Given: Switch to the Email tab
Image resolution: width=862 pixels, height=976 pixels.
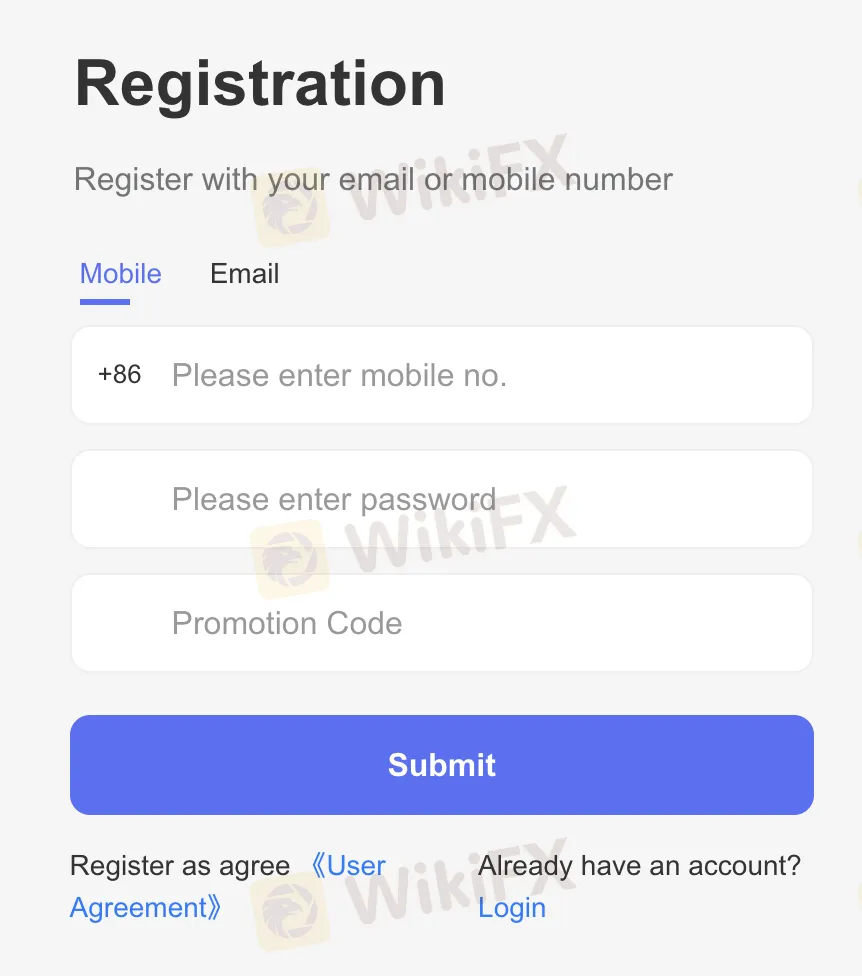Looking at the screenshot, I should pos(244,274).
